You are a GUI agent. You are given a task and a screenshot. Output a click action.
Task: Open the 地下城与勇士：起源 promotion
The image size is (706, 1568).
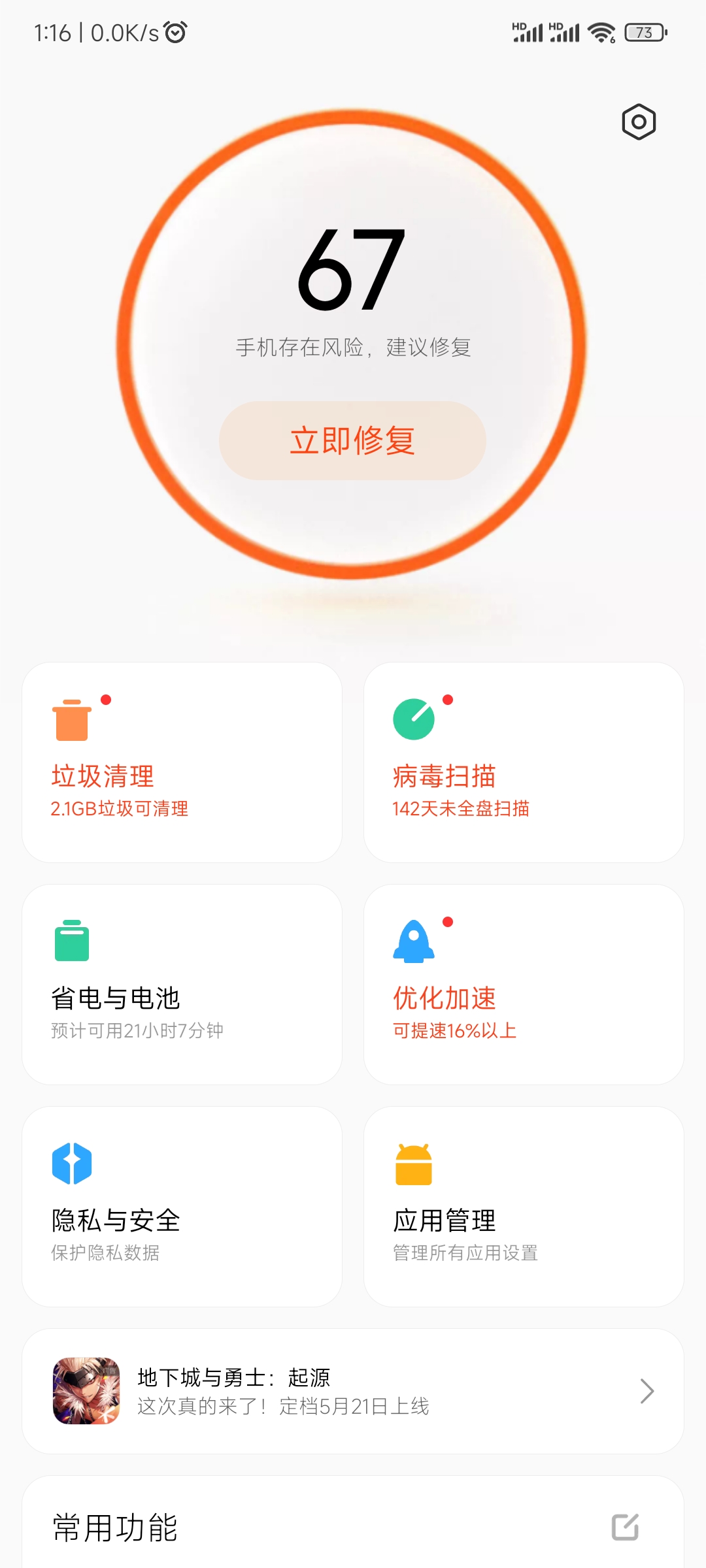click(x=353, y=1391)
